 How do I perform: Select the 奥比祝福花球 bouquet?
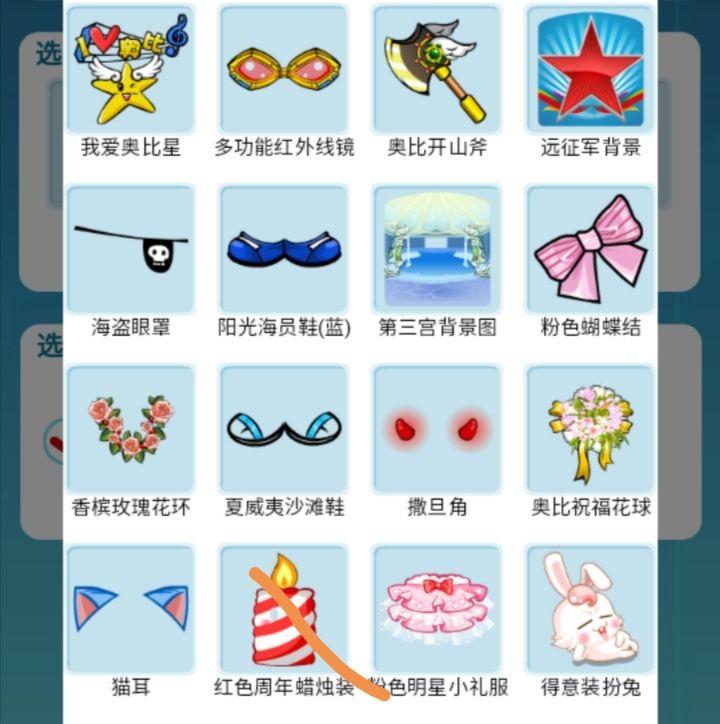coord(590,430)
